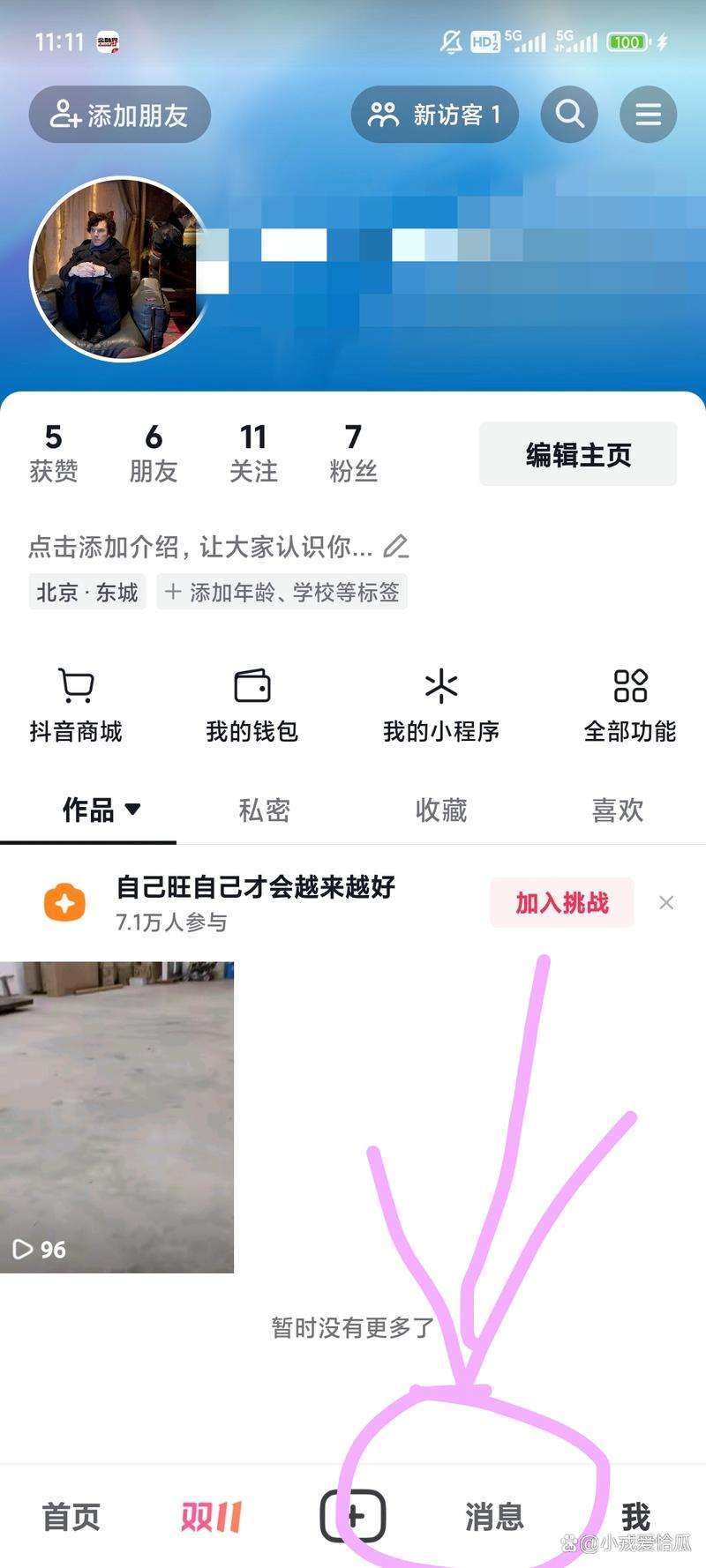This screenshot has height=1568, width=706.
Task: Open the search icon
Action: (569, 114)
